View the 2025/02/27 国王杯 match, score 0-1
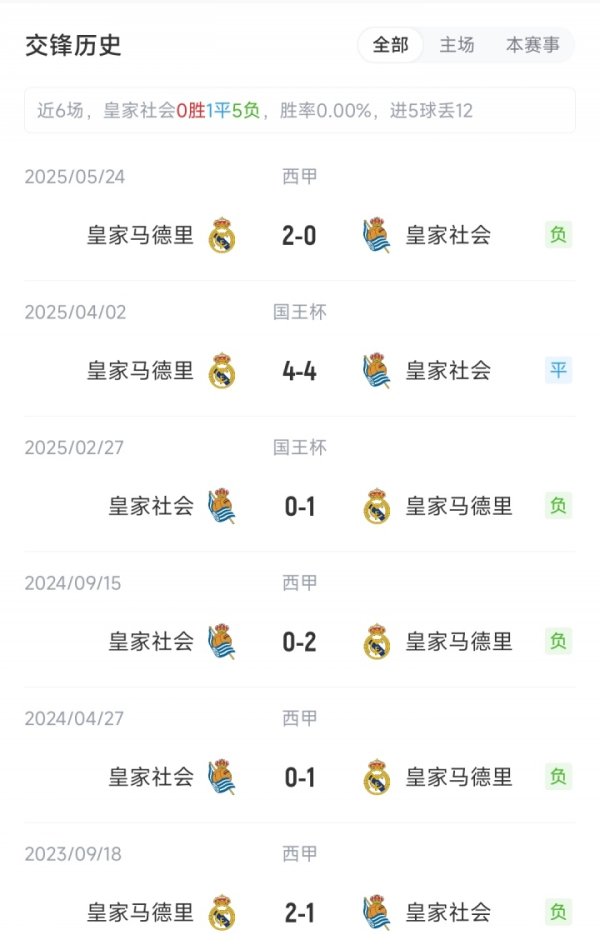600x945 pixels. 299,506
